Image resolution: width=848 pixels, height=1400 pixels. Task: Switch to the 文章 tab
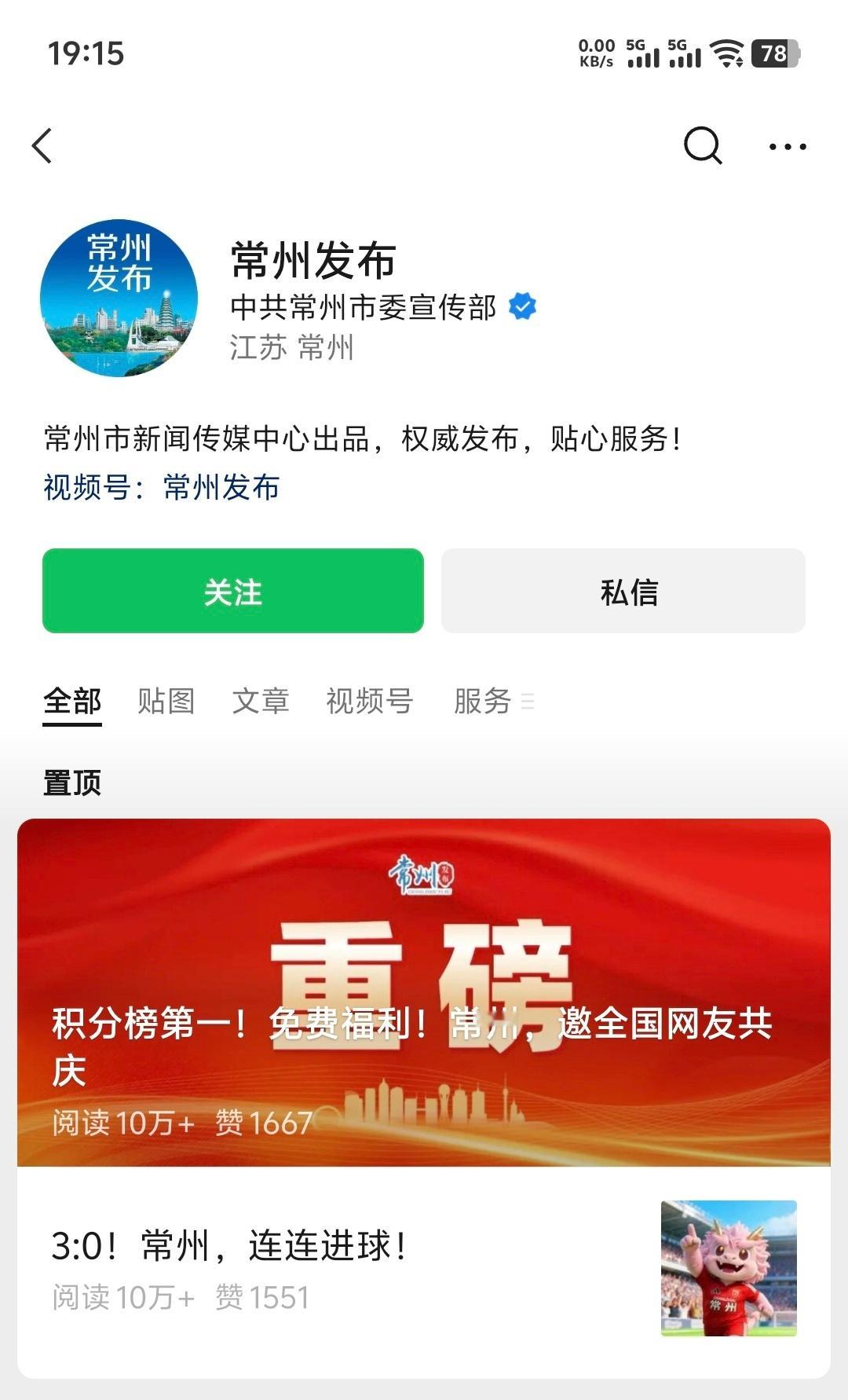pos(261,700)
